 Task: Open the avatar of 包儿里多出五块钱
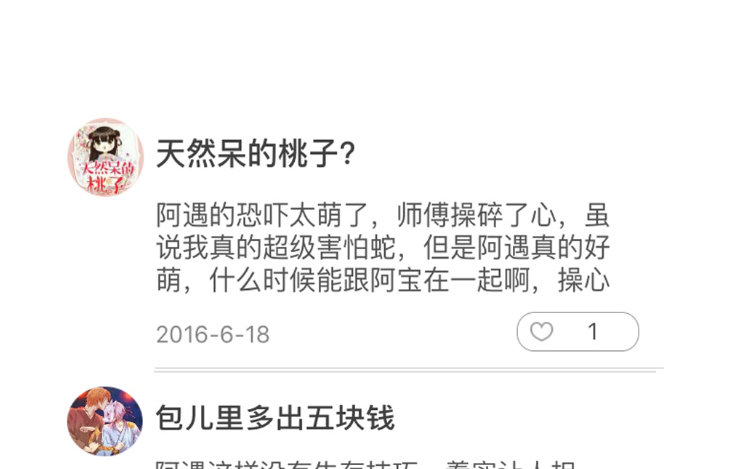(x=105, y=421)
